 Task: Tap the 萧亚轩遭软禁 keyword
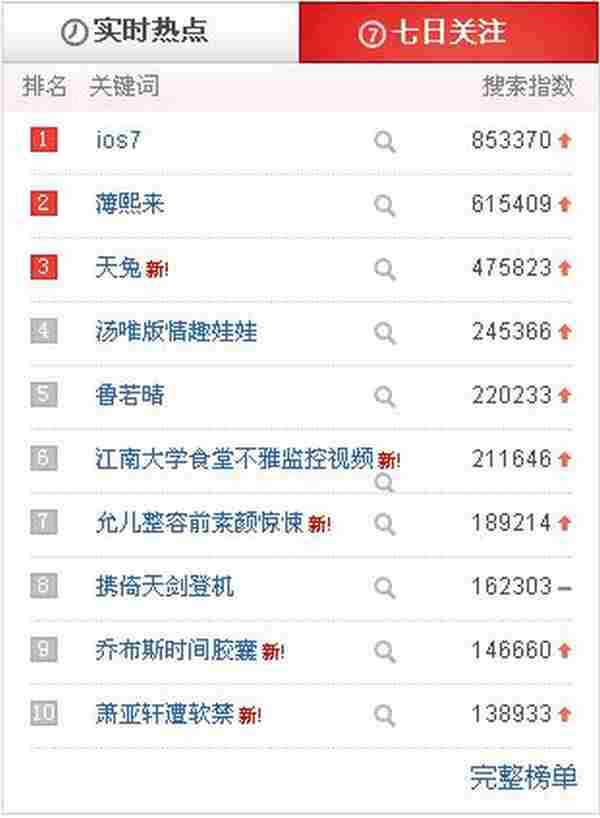[164, 714]
